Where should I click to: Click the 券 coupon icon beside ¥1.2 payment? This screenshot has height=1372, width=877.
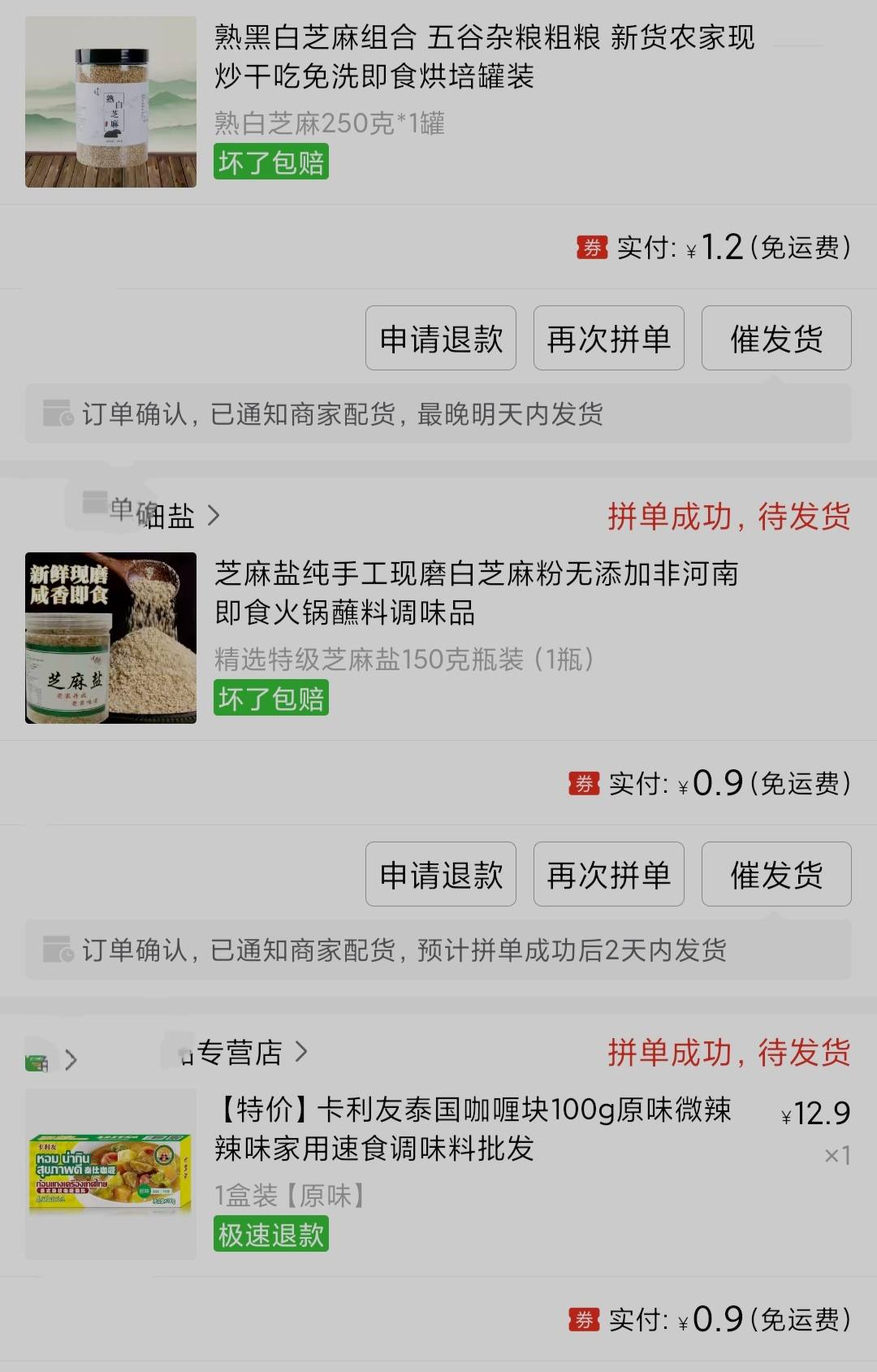pos(590,248)
